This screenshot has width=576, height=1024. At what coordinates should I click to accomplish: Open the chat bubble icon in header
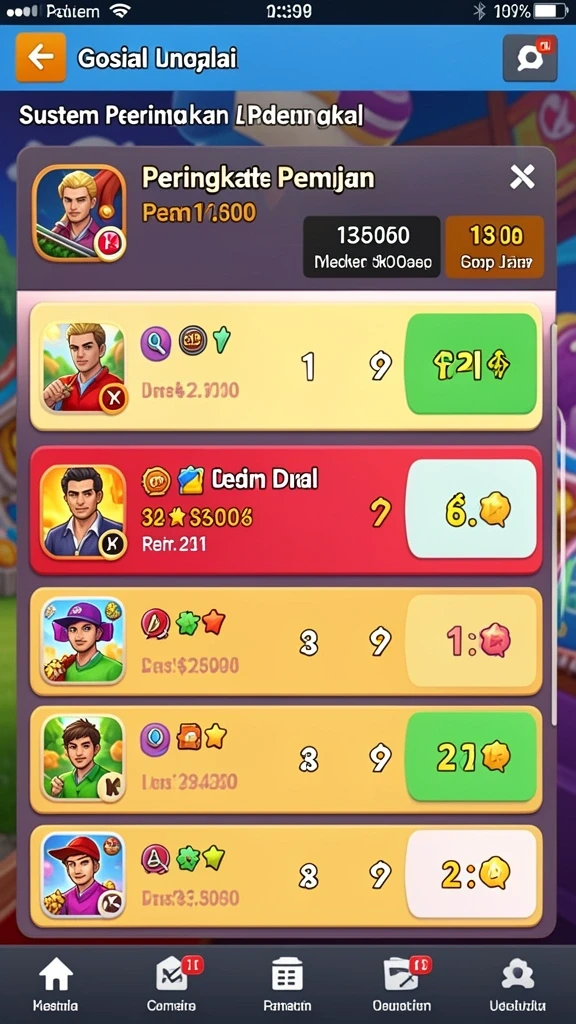[x=530, y=58]
